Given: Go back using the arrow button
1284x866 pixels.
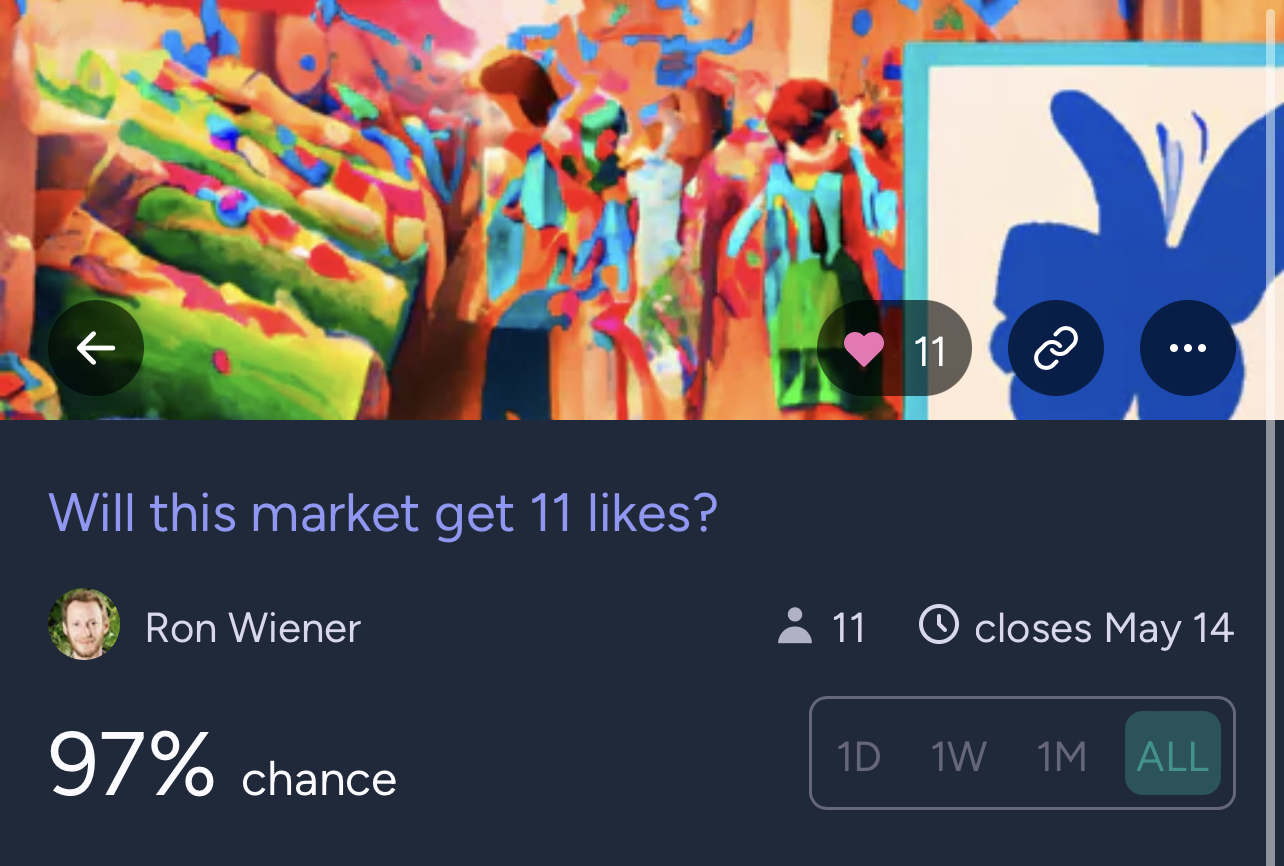Looking at the screenshot, I should point(96,348).
